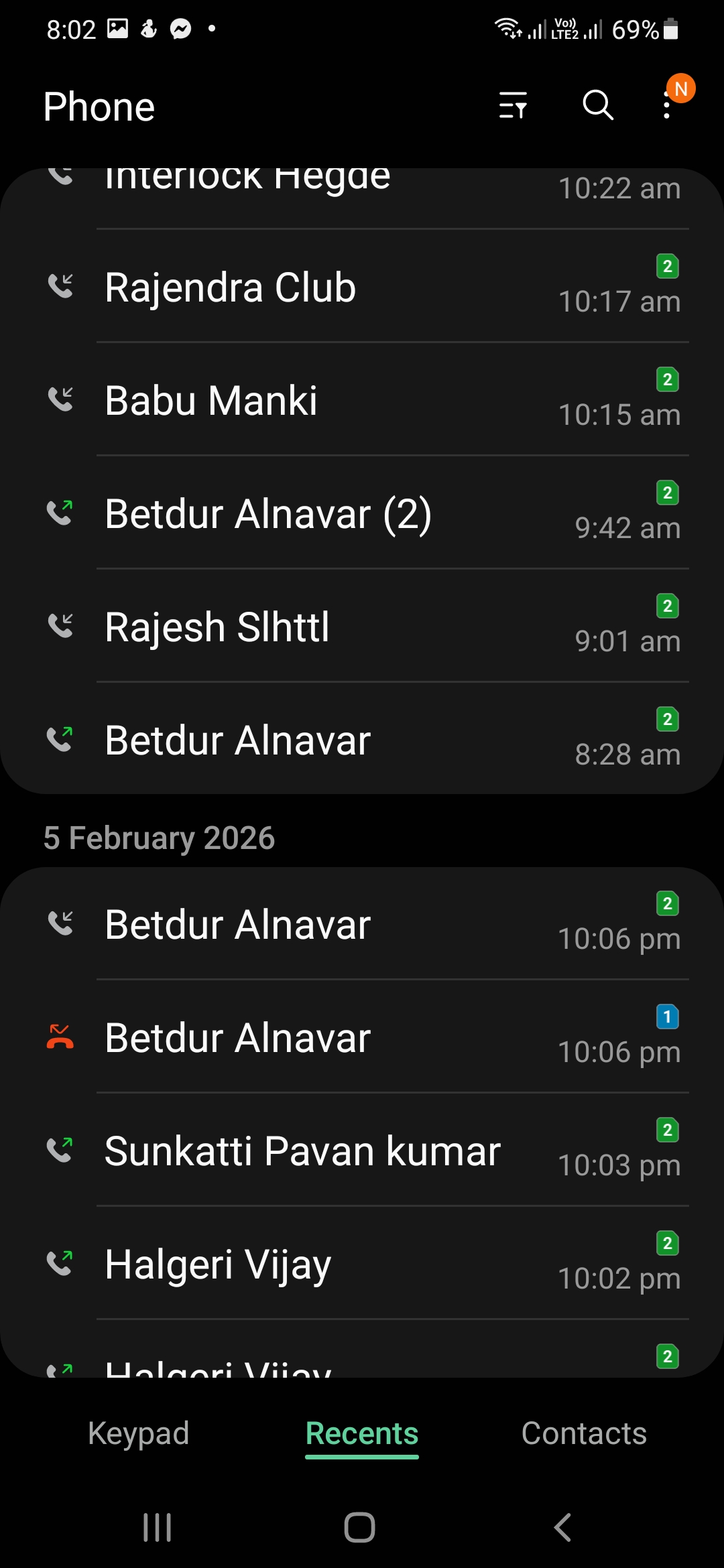The width and height of the screenshot is (724, 1568).
Task: Open the call filter icon
Action: [513, 105]
